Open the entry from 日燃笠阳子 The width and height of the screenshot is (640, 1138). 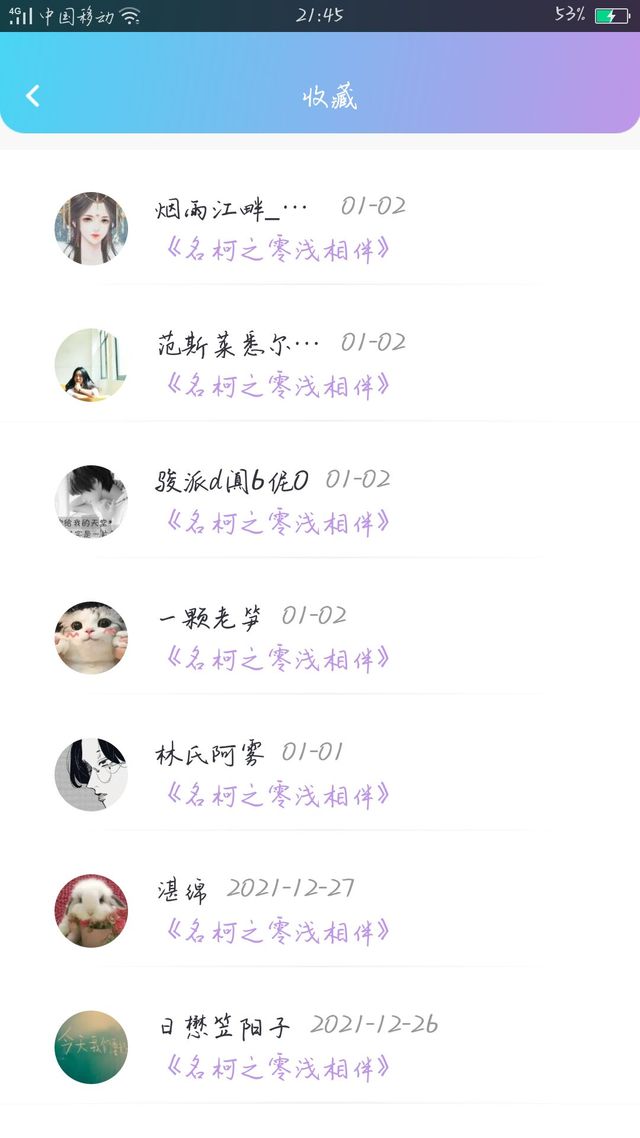point(320,1047)
